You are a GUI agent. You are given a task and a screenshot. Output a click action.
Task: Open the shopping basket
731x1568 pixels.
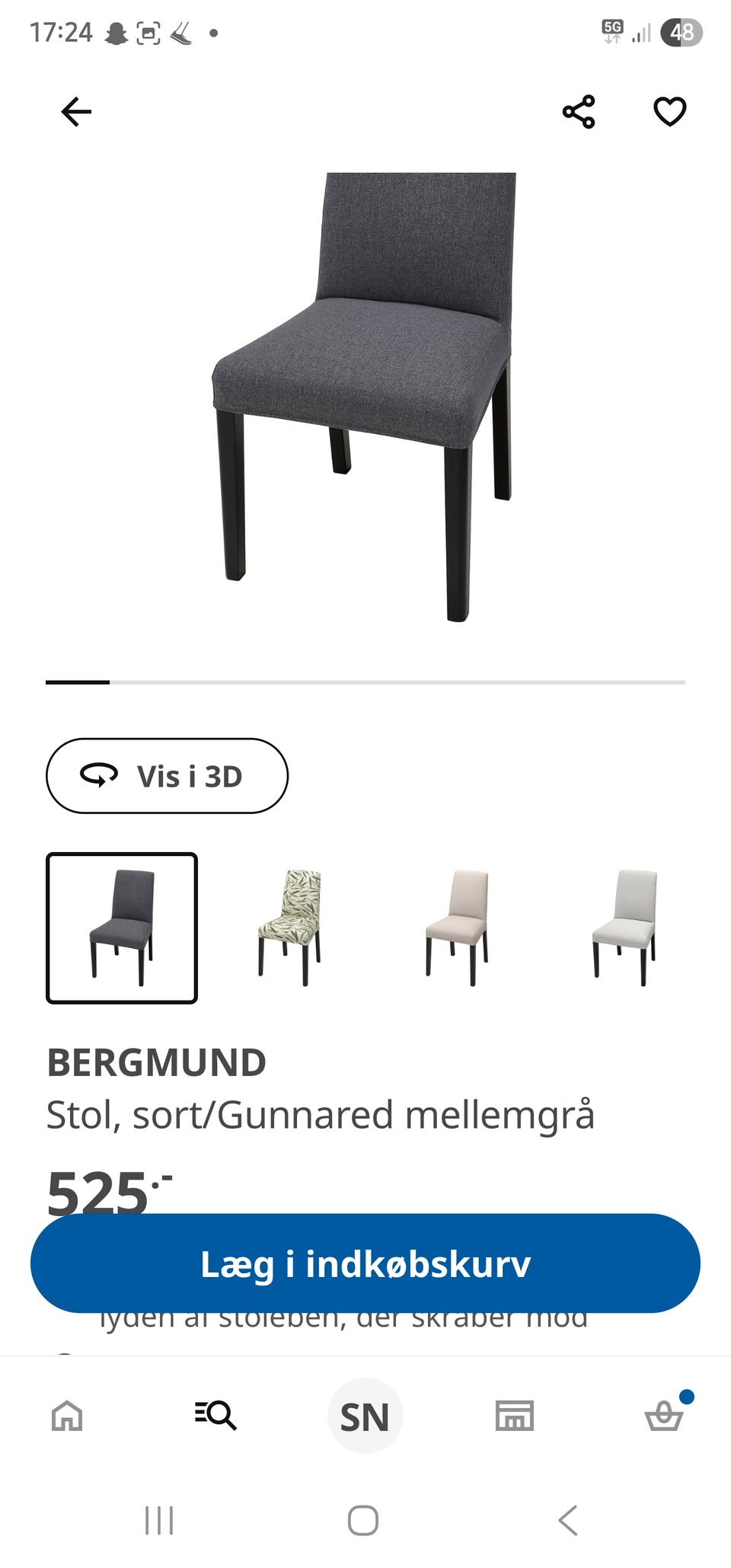(665, 1416)
